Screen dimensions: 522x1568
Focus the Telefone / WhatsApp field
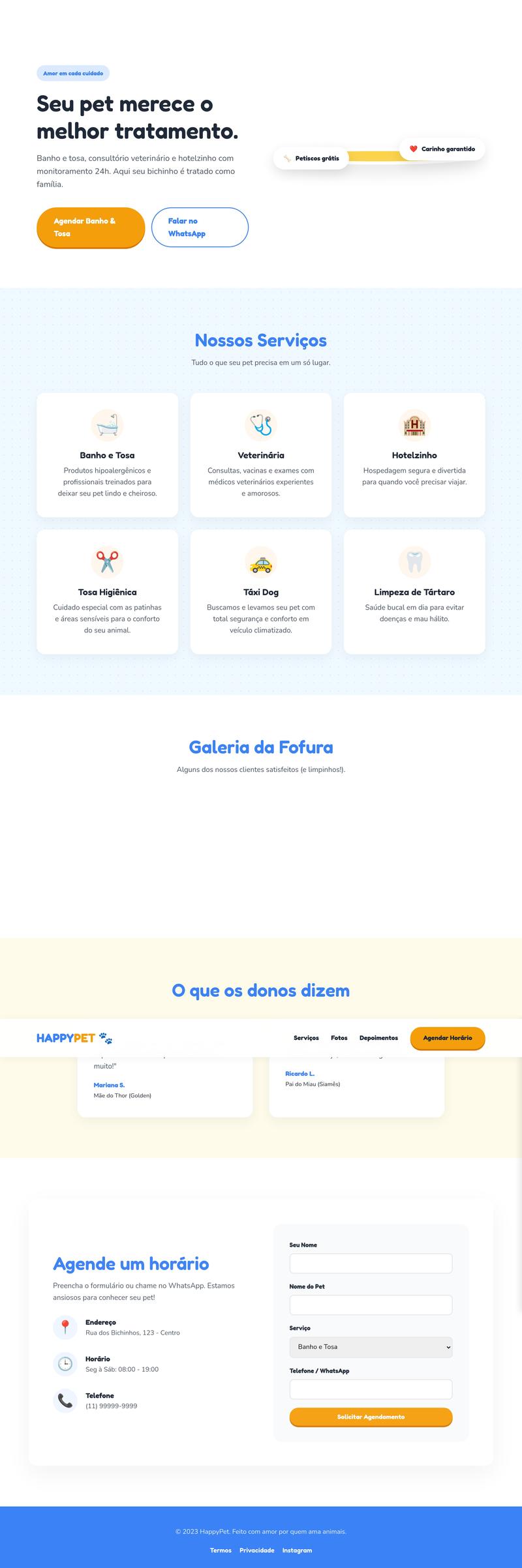371,1389
